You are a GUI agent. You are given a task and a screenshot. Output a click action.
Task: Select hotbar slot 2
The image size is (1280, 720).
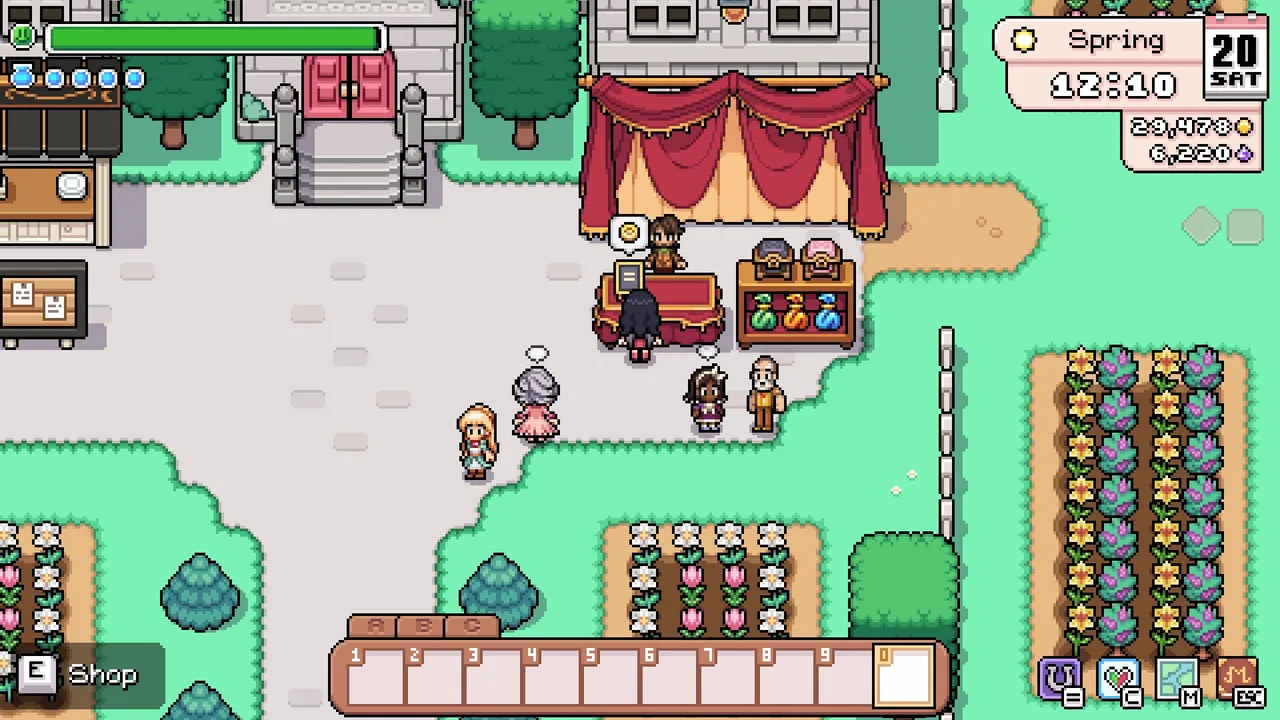click(x=433, y=677)
